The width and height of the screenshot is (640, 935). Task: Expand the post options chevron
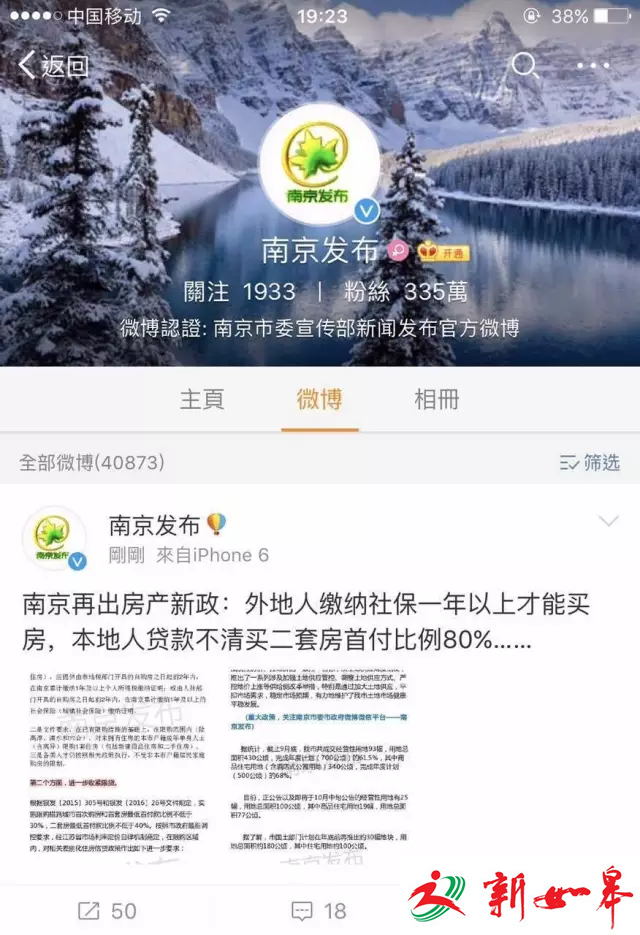(608, 521)
